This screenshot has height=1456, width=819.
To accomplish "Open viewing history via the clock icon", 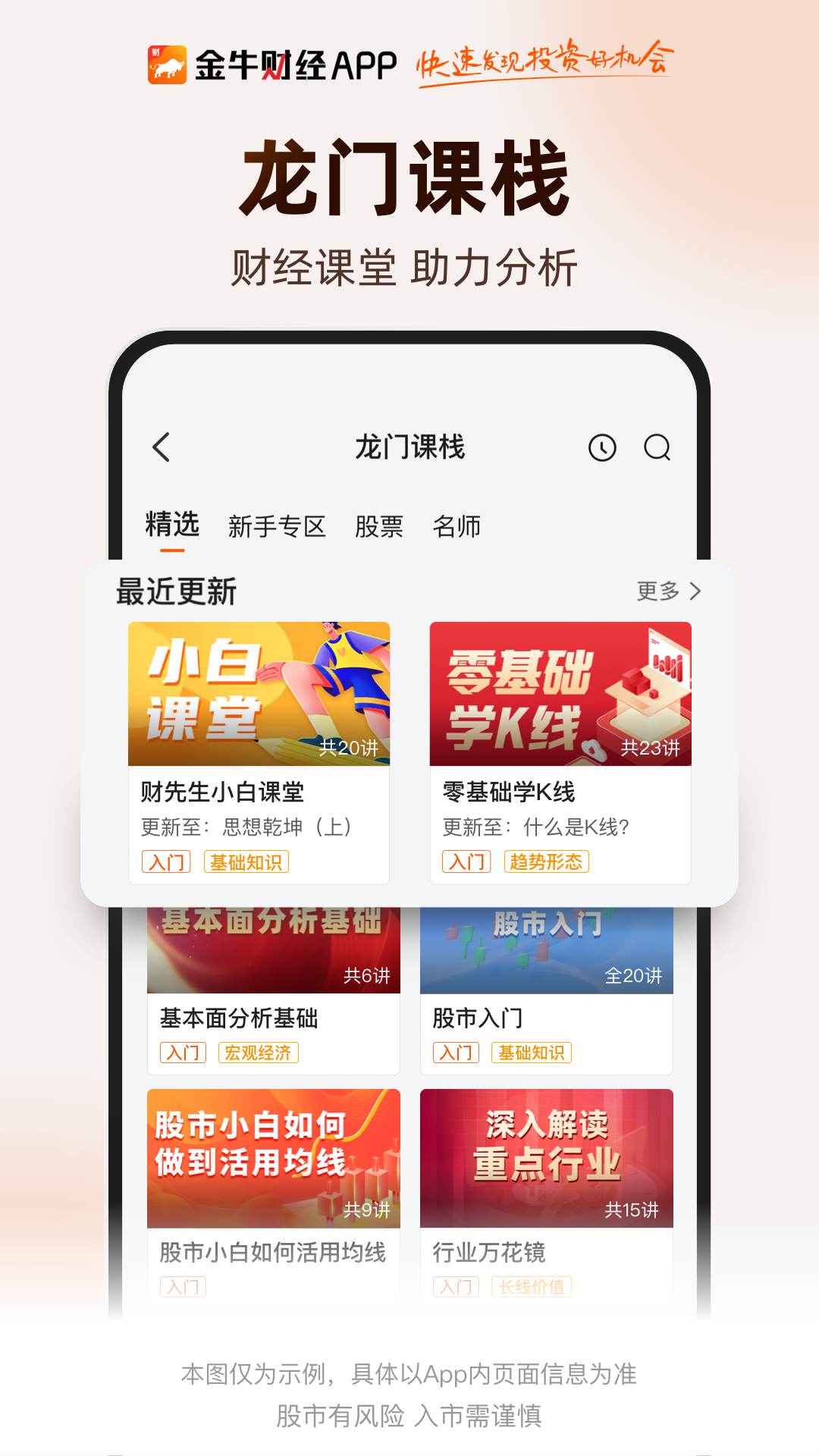I will pos(601,448).
